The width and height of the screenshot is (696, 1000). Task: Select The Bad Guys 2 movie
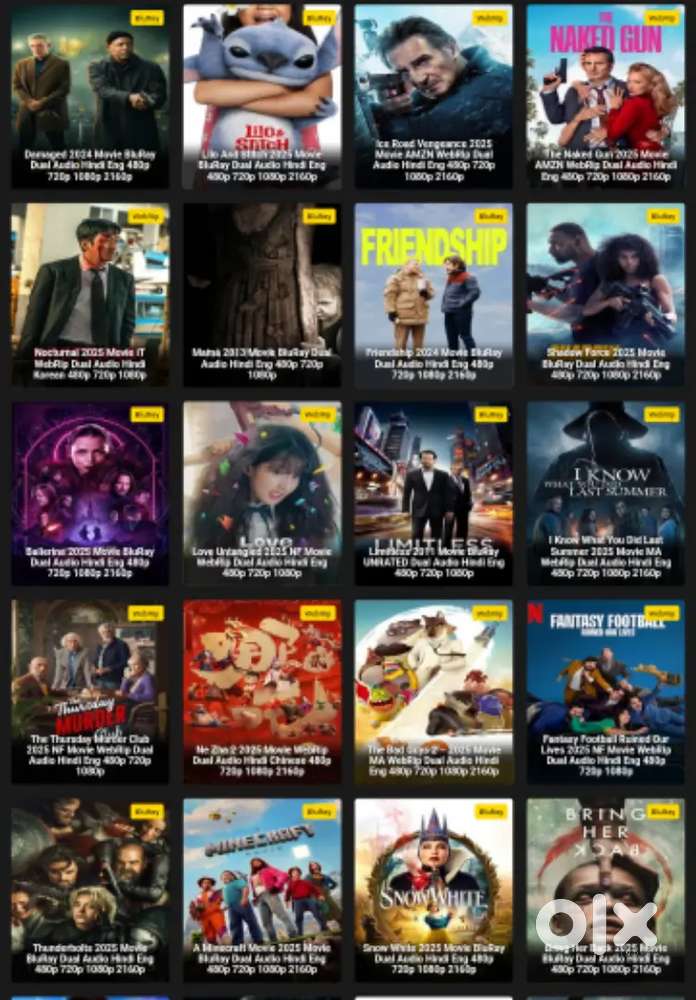pyautogui.click(x=434, y=690)
